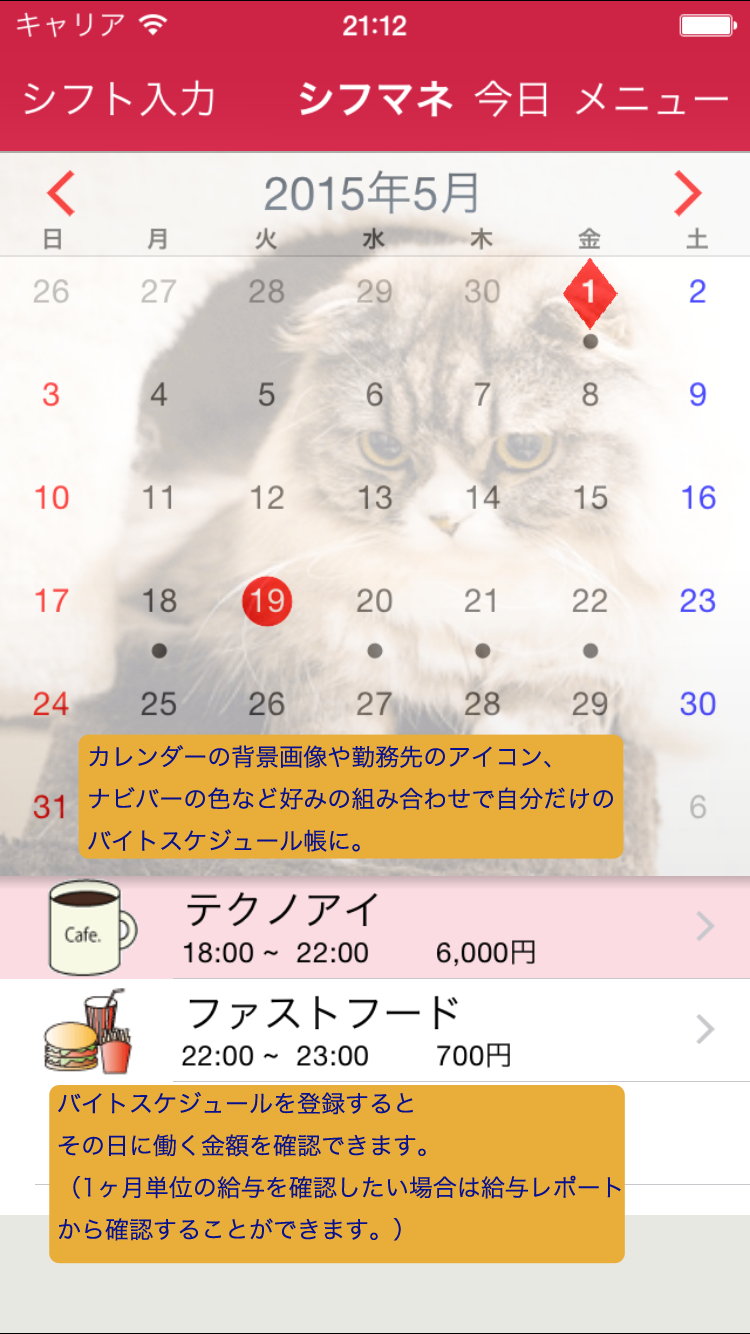Choose May 20 in the calendar
The width and height of the screenshot is (750, 1334).
click(374, 601)
